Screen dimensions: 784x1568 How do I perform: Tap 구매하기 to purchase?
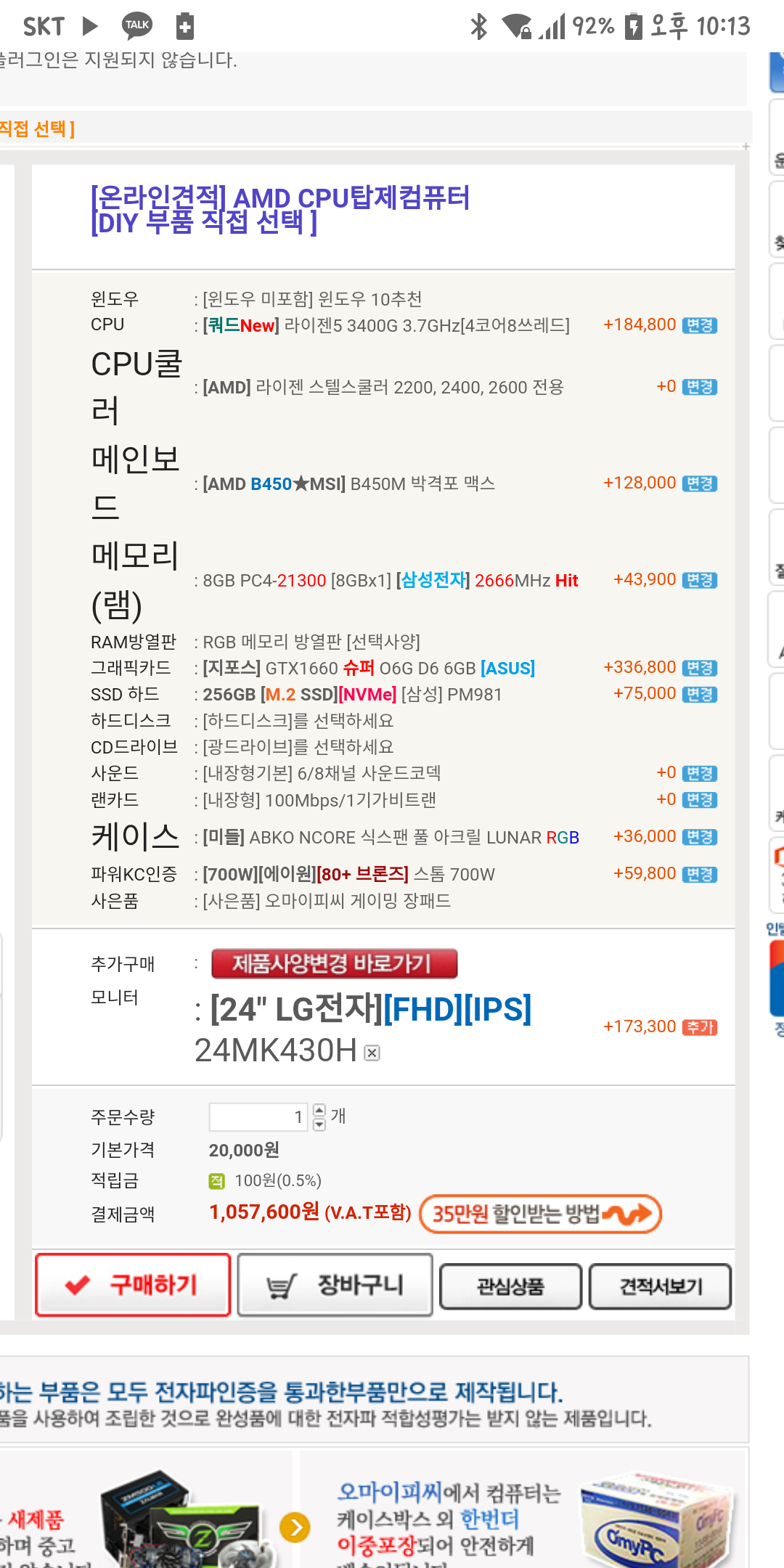pyautogui.click(x=133, y=1285)
